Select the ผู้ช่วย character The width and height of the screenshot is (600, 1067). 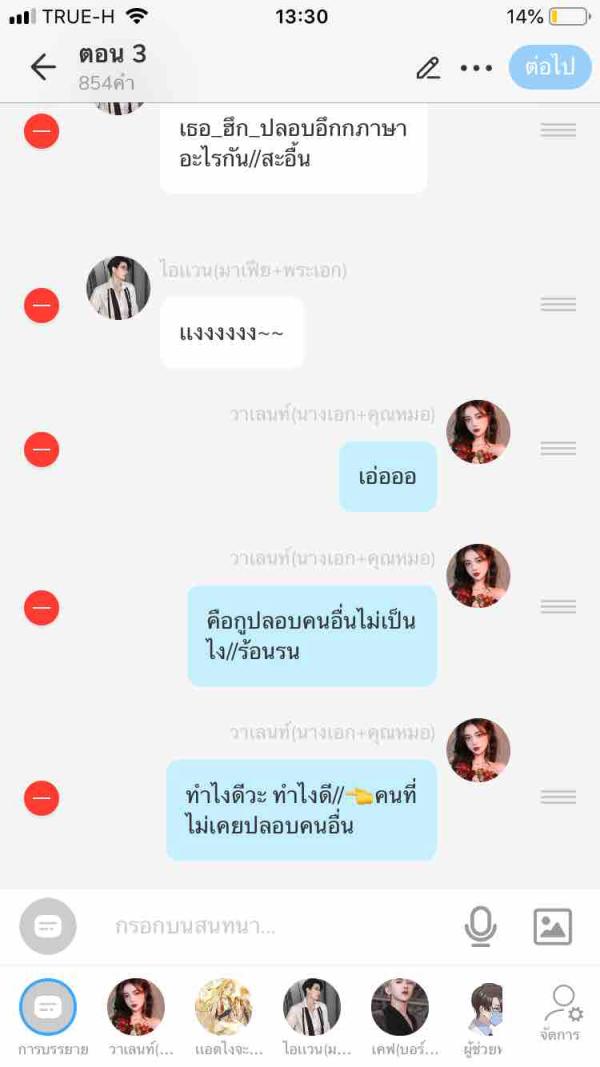click(x=486, y=1008)
